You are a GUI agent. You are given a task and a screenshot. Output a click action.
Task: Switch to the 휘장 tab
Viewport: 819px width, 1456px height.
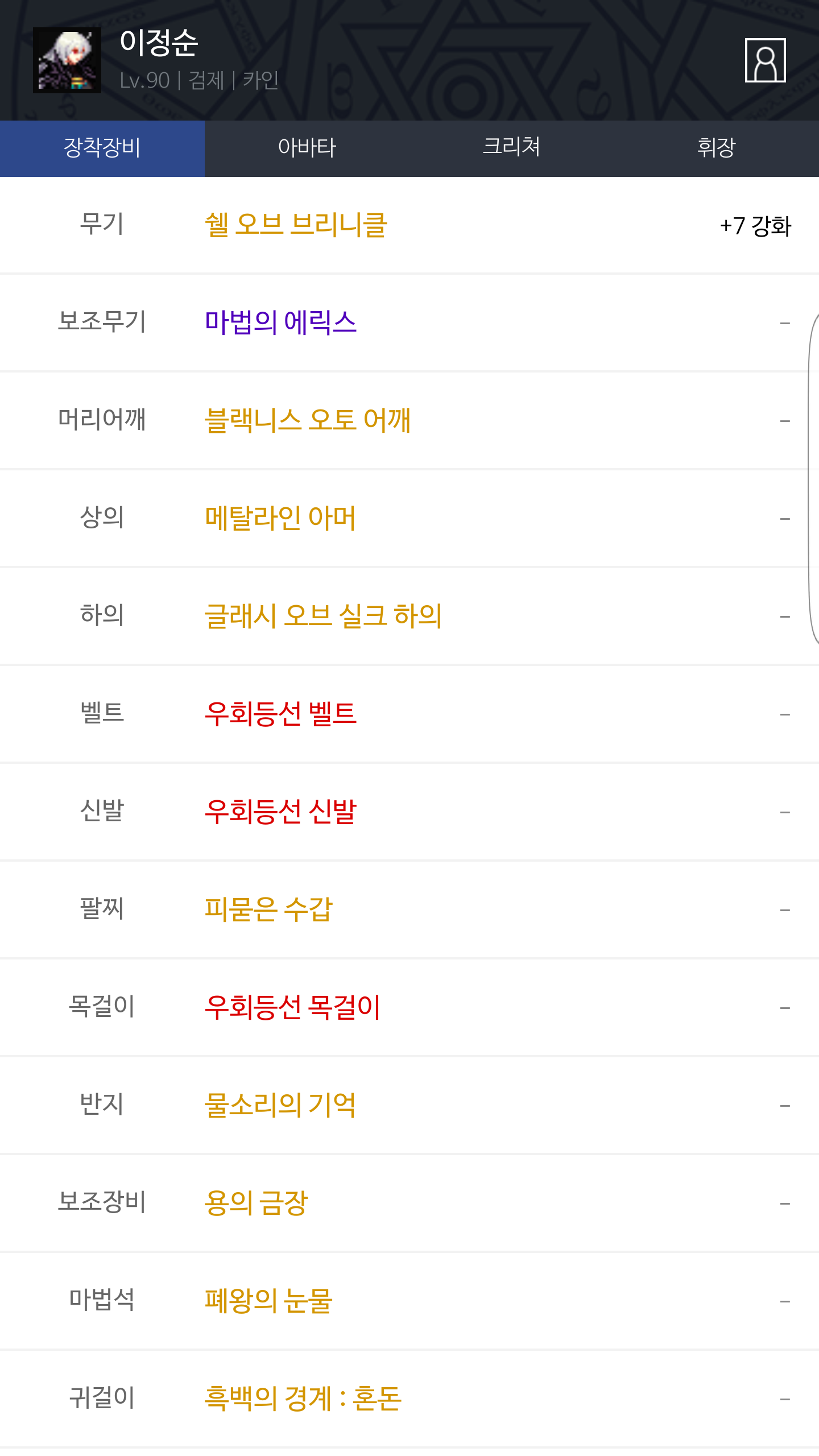click(x=717, y=148)
